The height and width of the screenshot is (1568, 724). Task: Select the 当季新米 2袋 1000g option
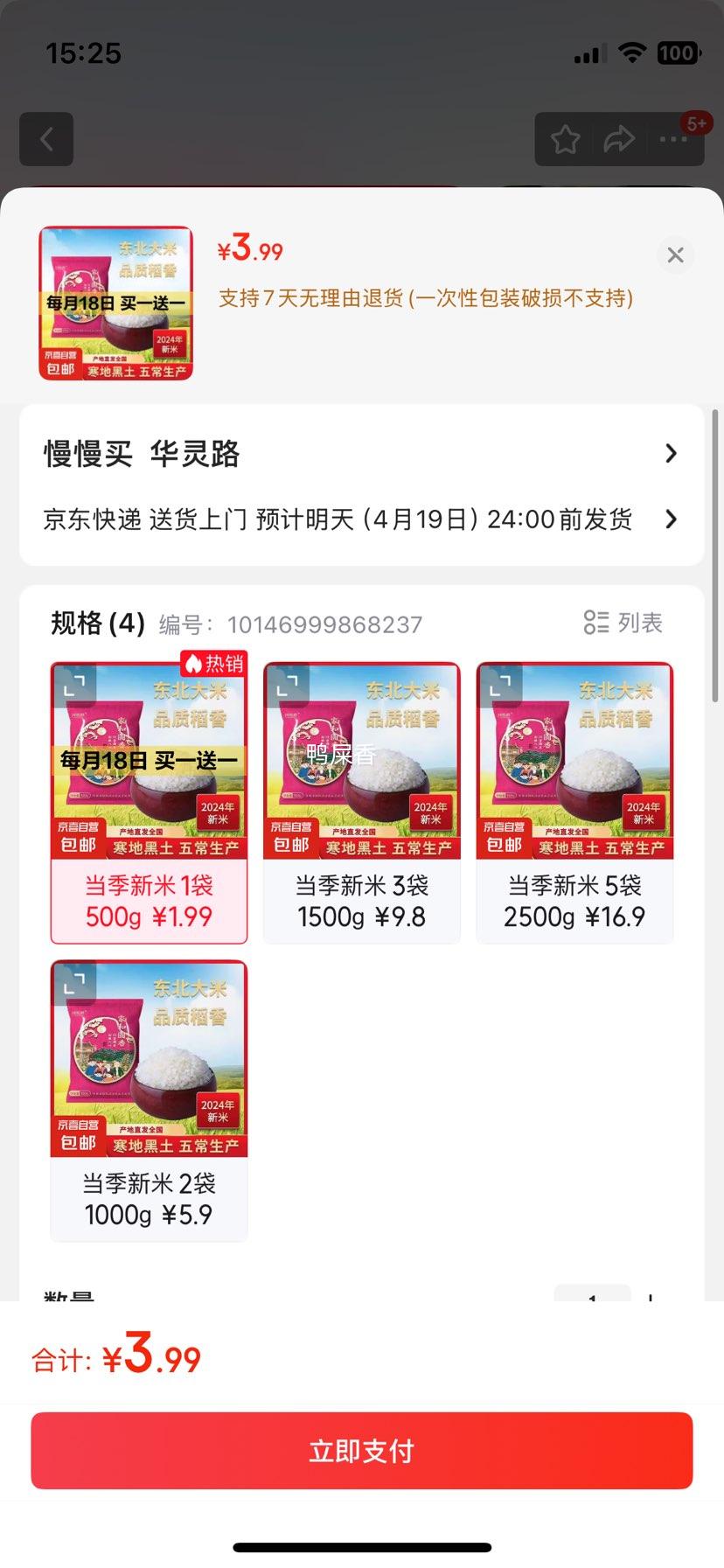[149, 1199]
